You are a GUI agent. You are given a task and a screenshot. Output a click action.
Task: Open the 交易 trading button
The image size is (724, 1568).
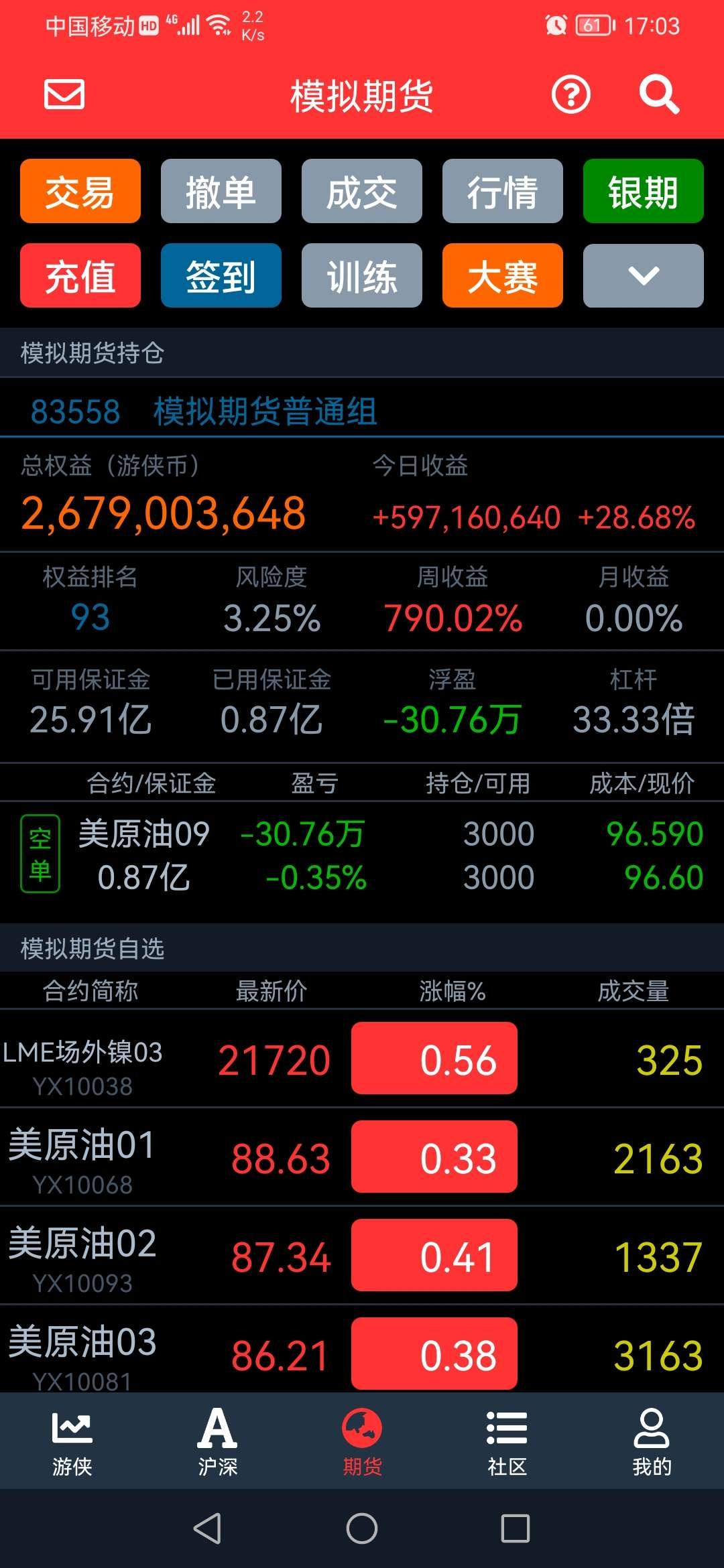tap(80, 191)
